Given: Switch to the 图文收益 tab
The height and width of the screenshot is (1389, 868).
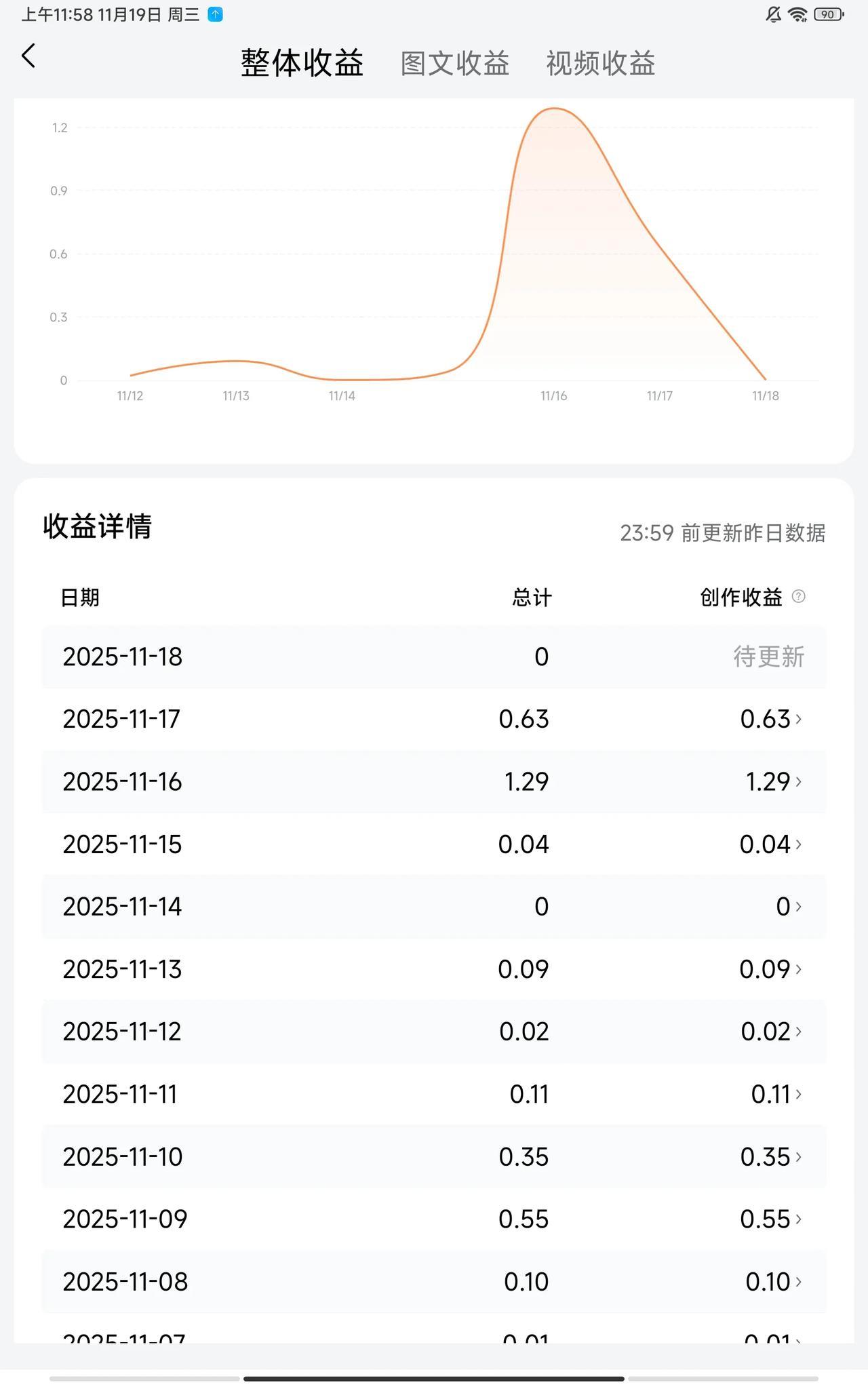Looking at the screenshot, I should [x=455, y=62].
